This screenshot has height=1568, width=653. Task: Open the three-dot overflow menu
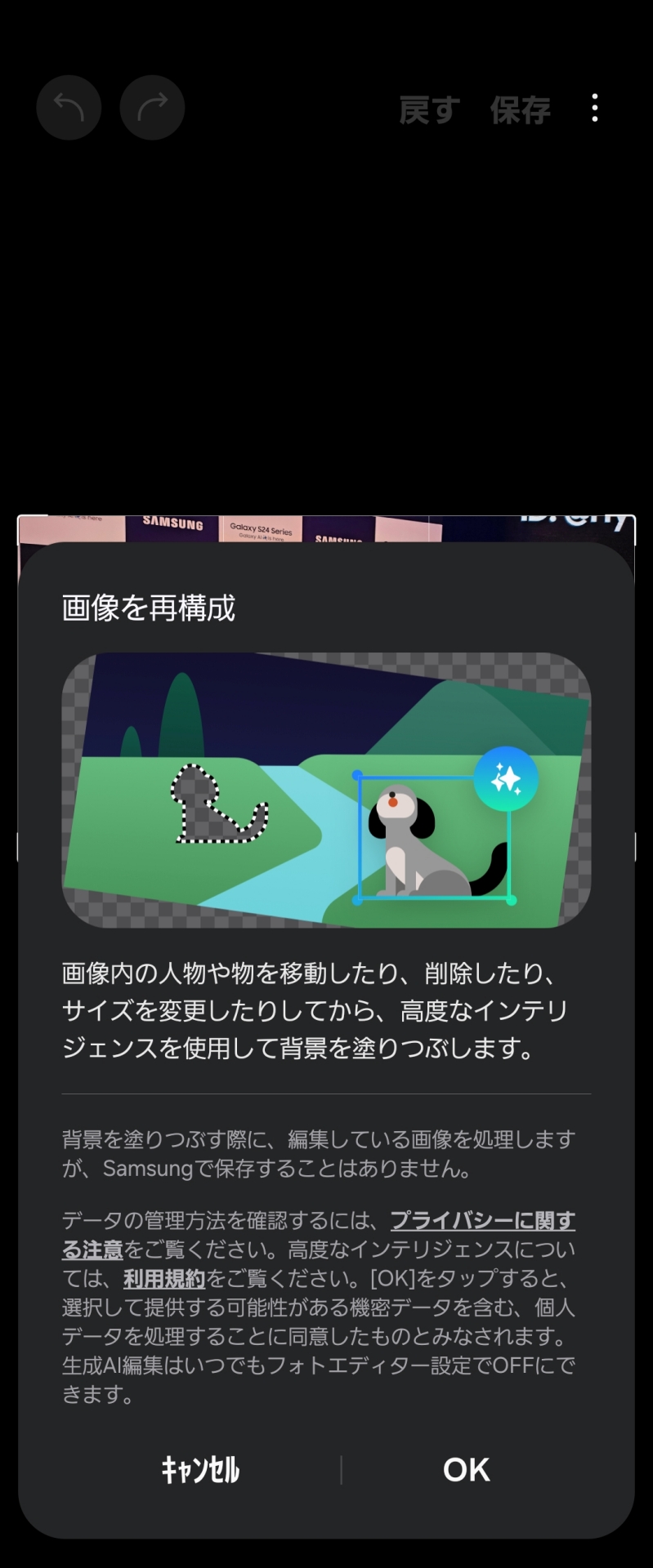[x=595, y=108]
